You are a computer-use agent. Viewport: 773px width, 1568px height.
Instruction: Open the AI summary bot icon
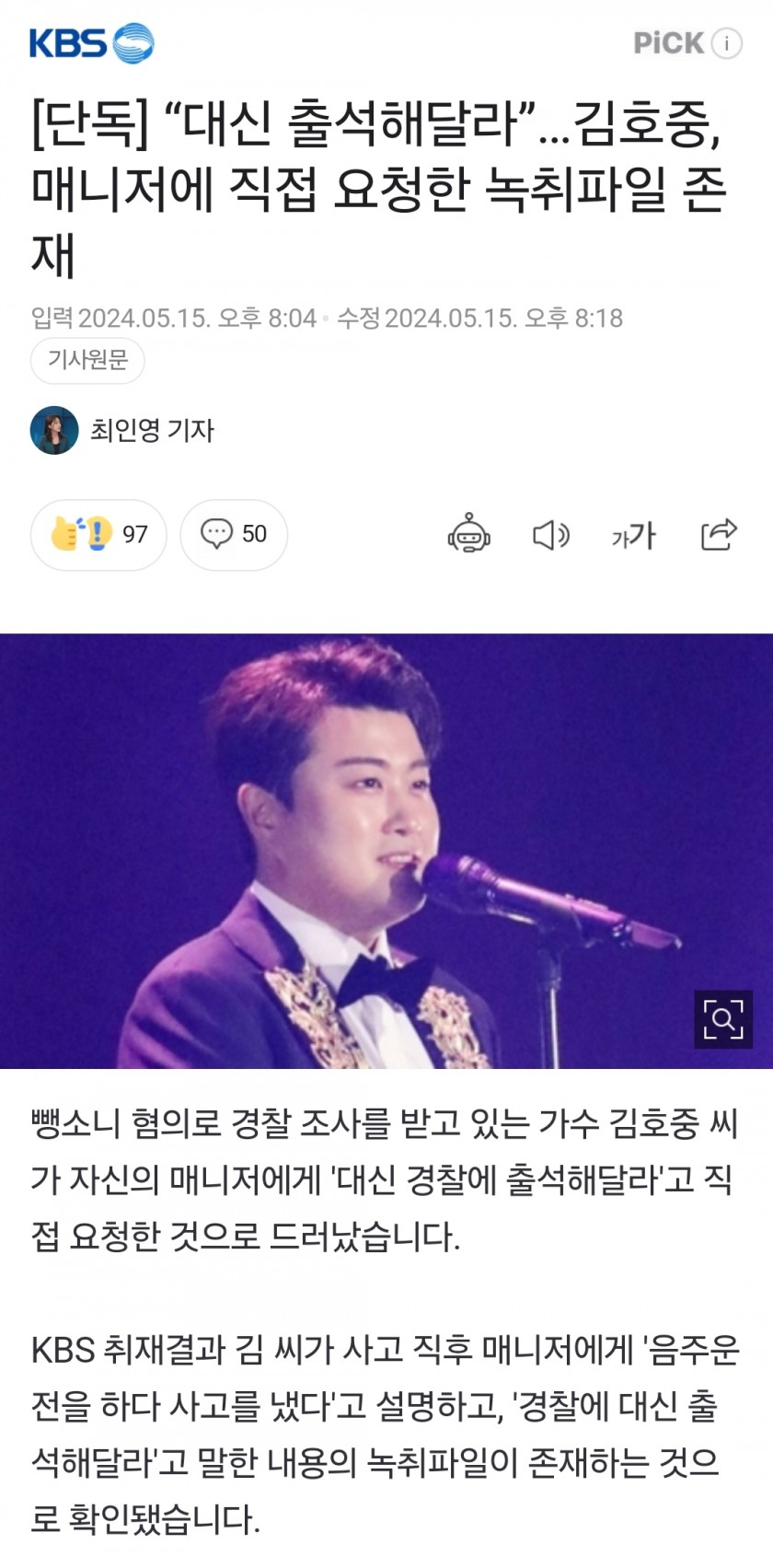point(468,534)
